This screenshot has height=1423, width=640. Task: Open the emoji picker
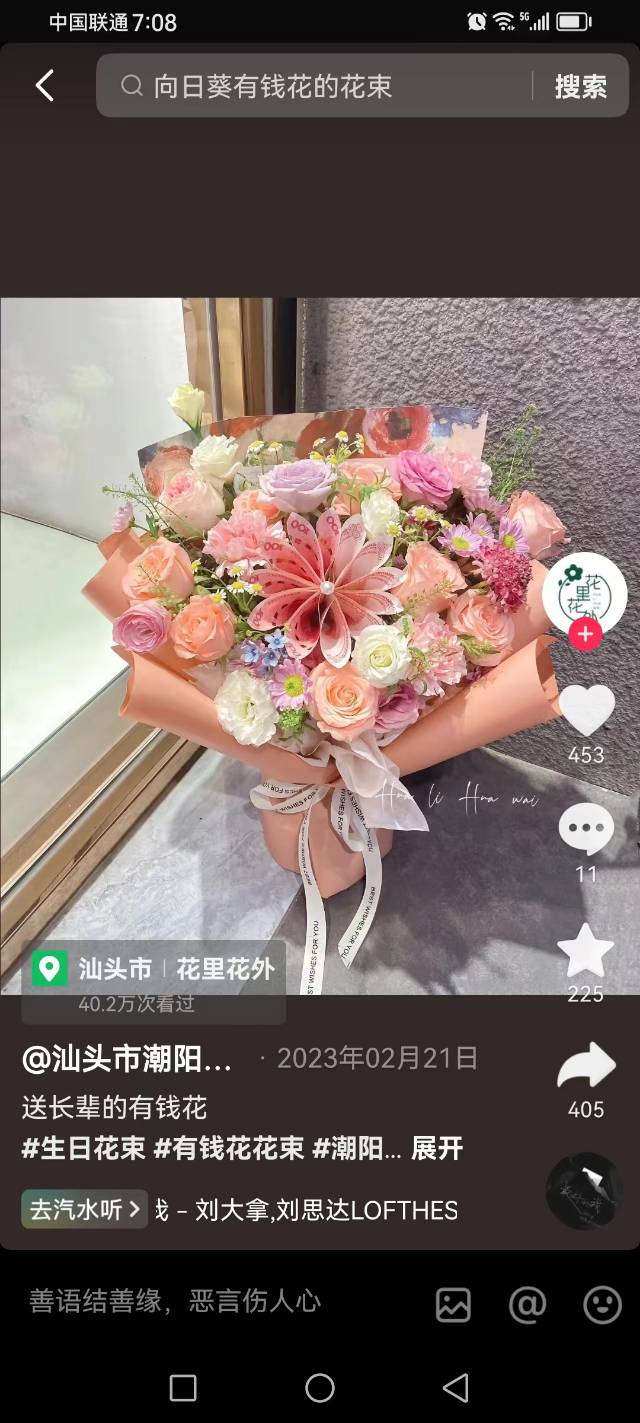602,1304
